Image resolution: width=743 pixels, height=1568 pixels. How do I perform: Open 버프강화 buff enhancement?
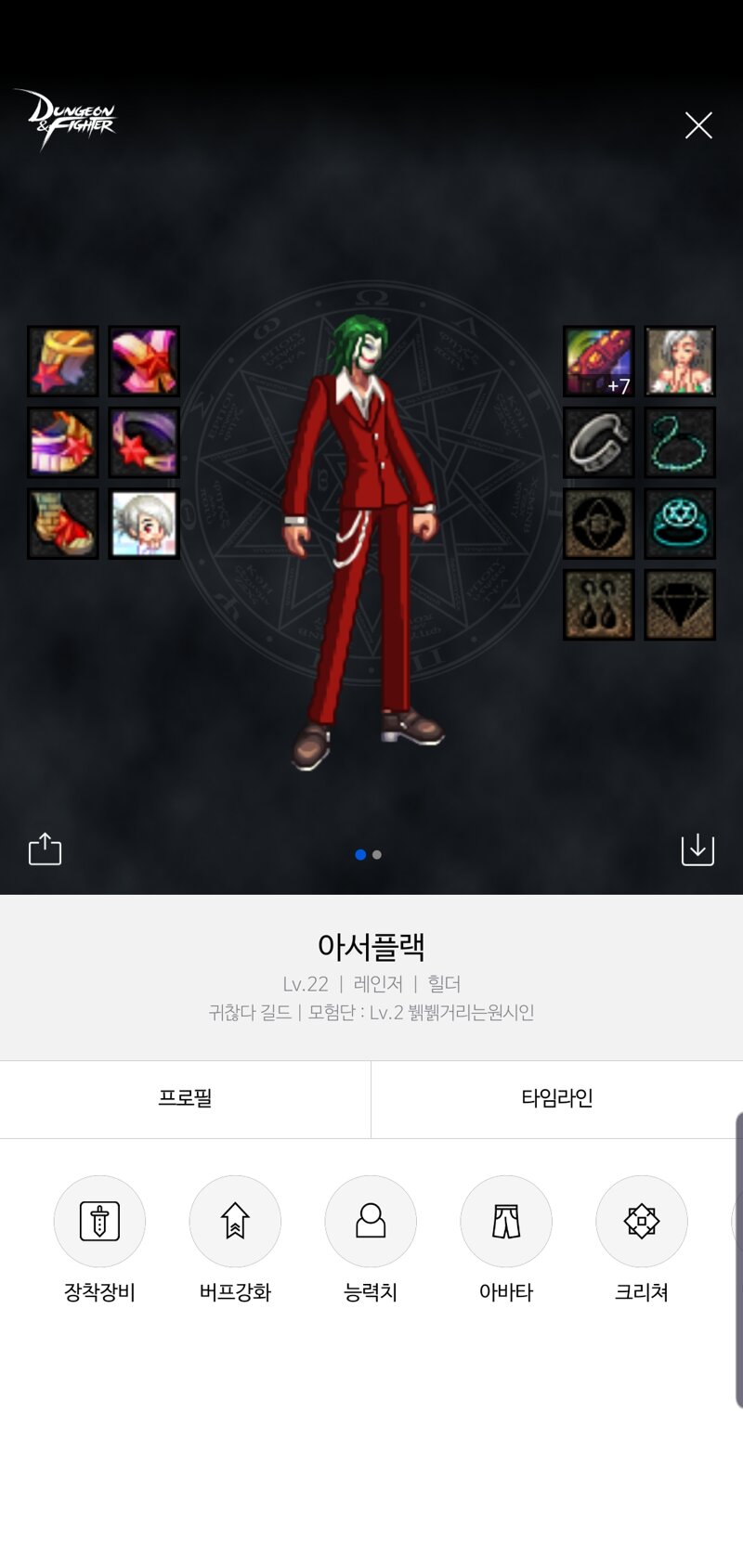tap(235, 1221)
